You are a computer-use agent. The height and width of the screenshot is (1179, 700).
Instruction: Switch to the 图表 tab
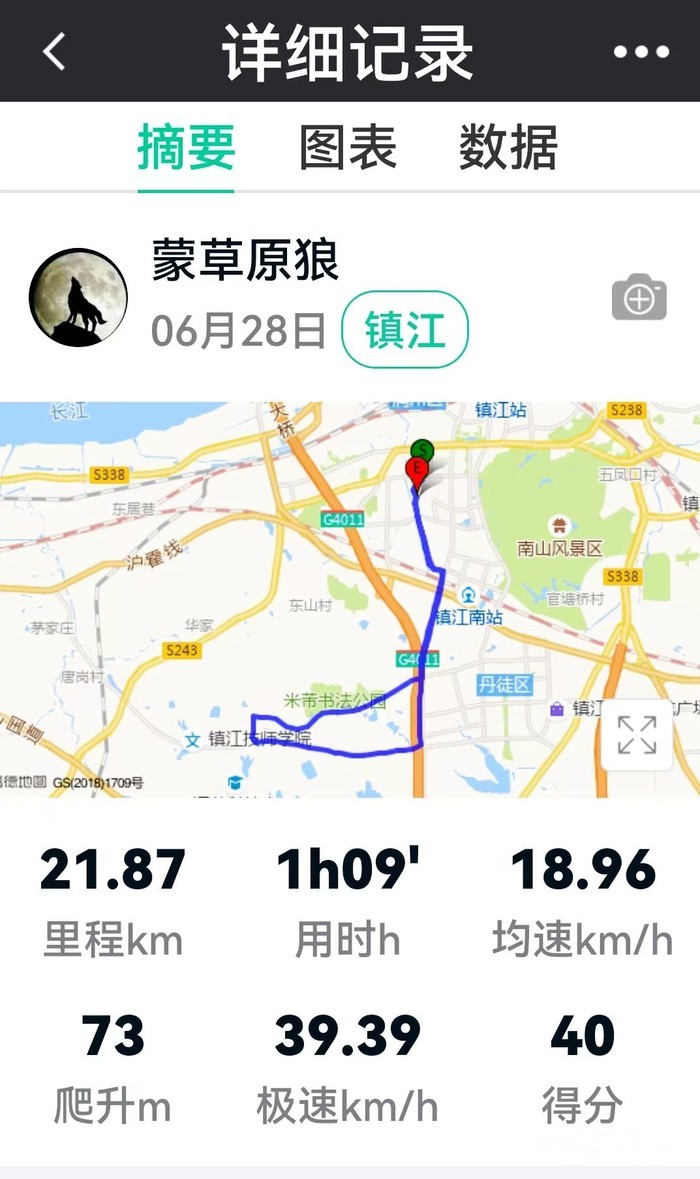coord(348,148)
